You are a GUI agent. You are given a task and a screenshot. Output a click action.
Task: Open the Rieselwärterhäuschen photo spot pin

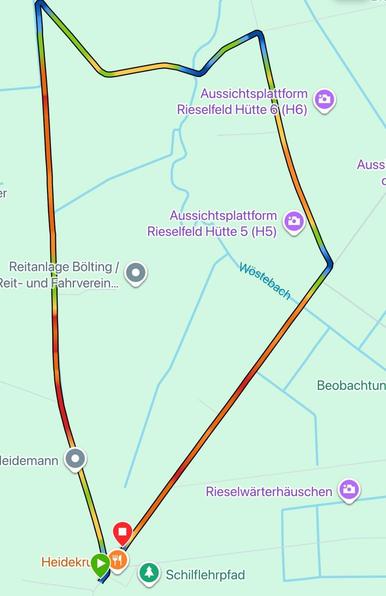[349, 490]
